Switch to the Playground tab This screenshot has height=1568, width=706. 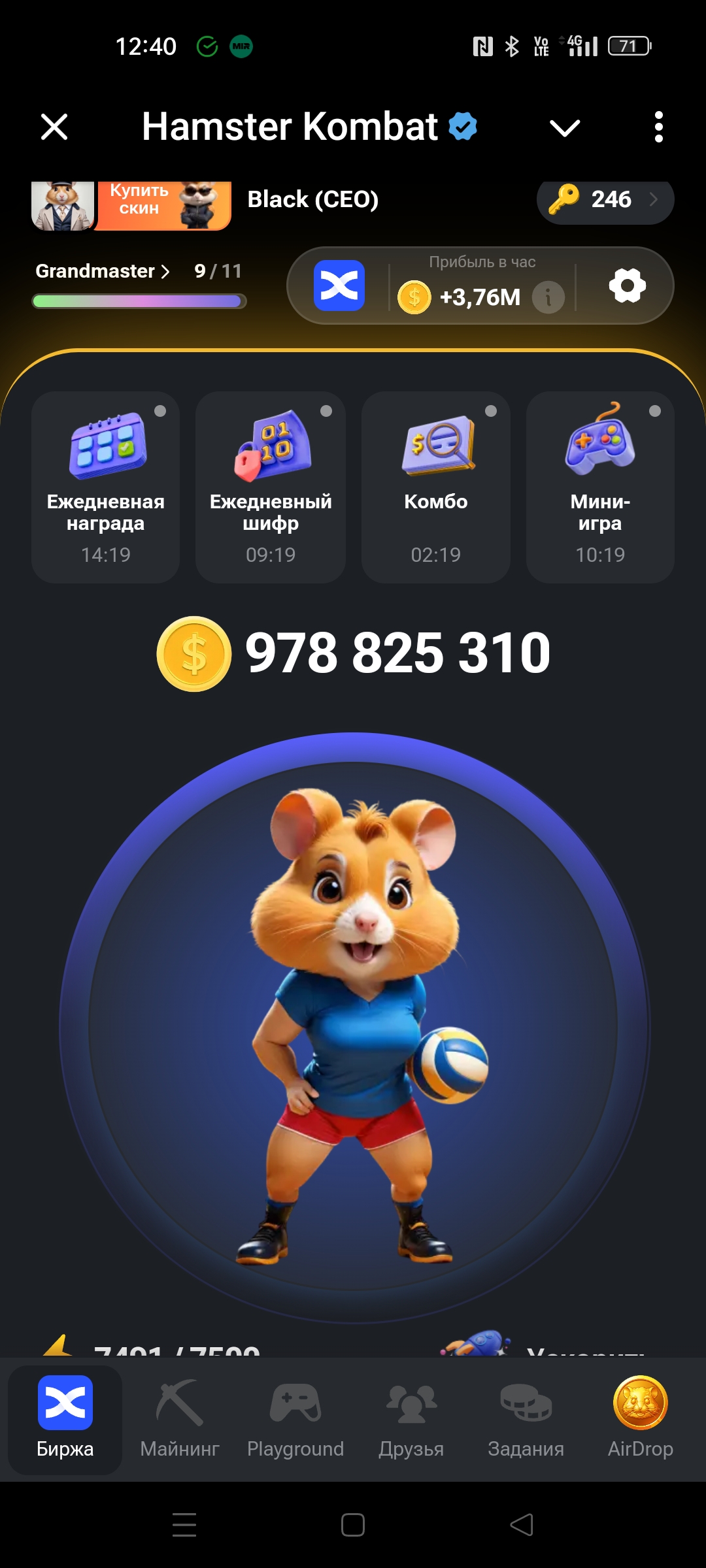295,1419
